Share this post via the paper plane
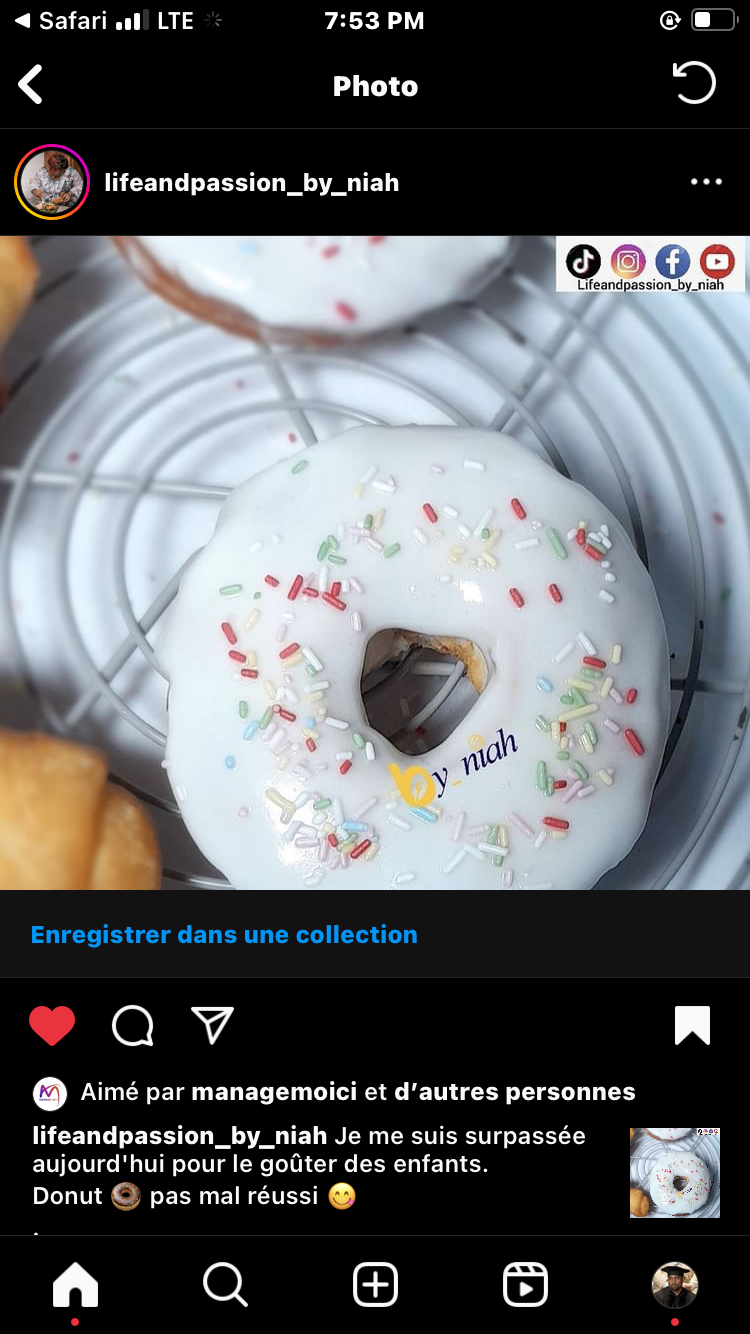750x1334 pixels. 212,1026
